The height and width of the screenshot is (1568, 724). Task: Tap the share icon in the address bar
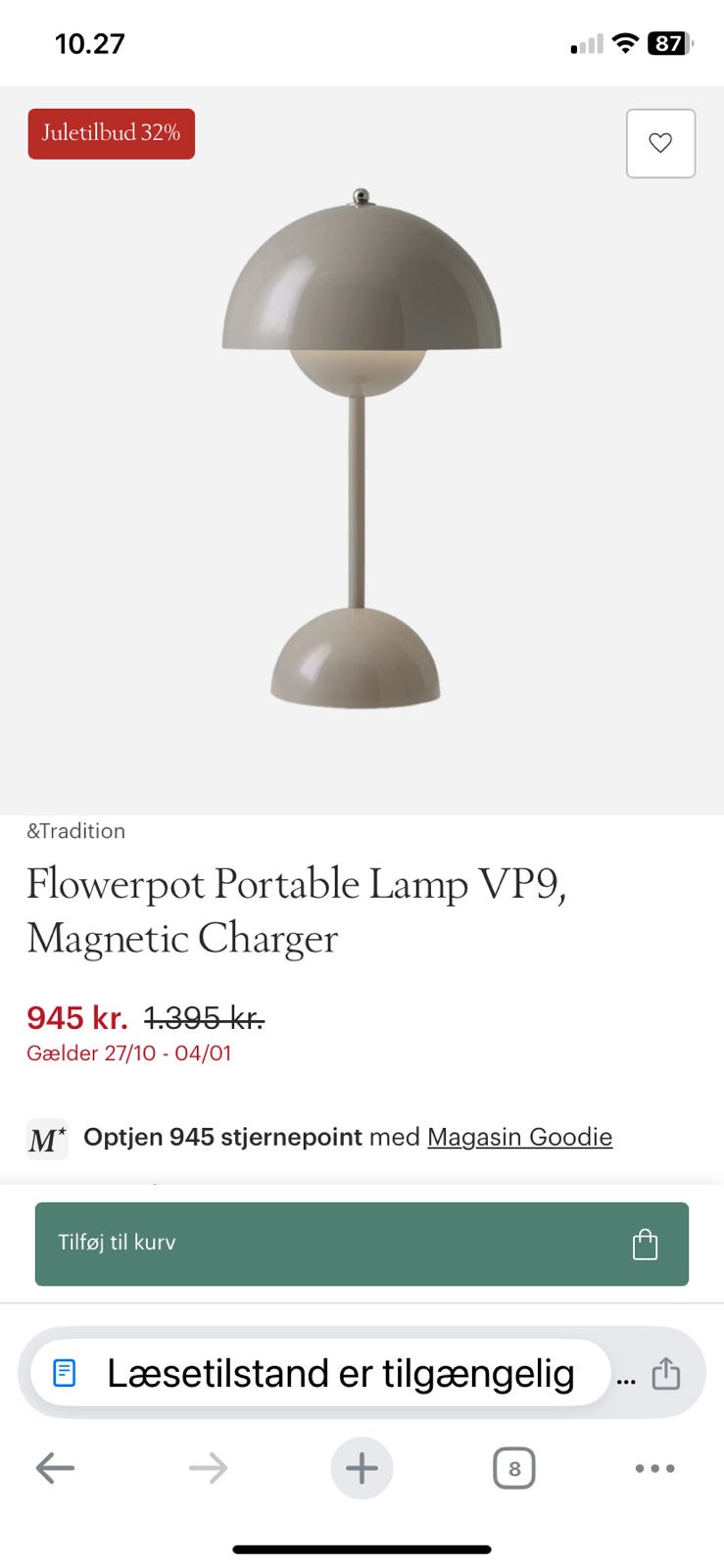point(666,1373)
